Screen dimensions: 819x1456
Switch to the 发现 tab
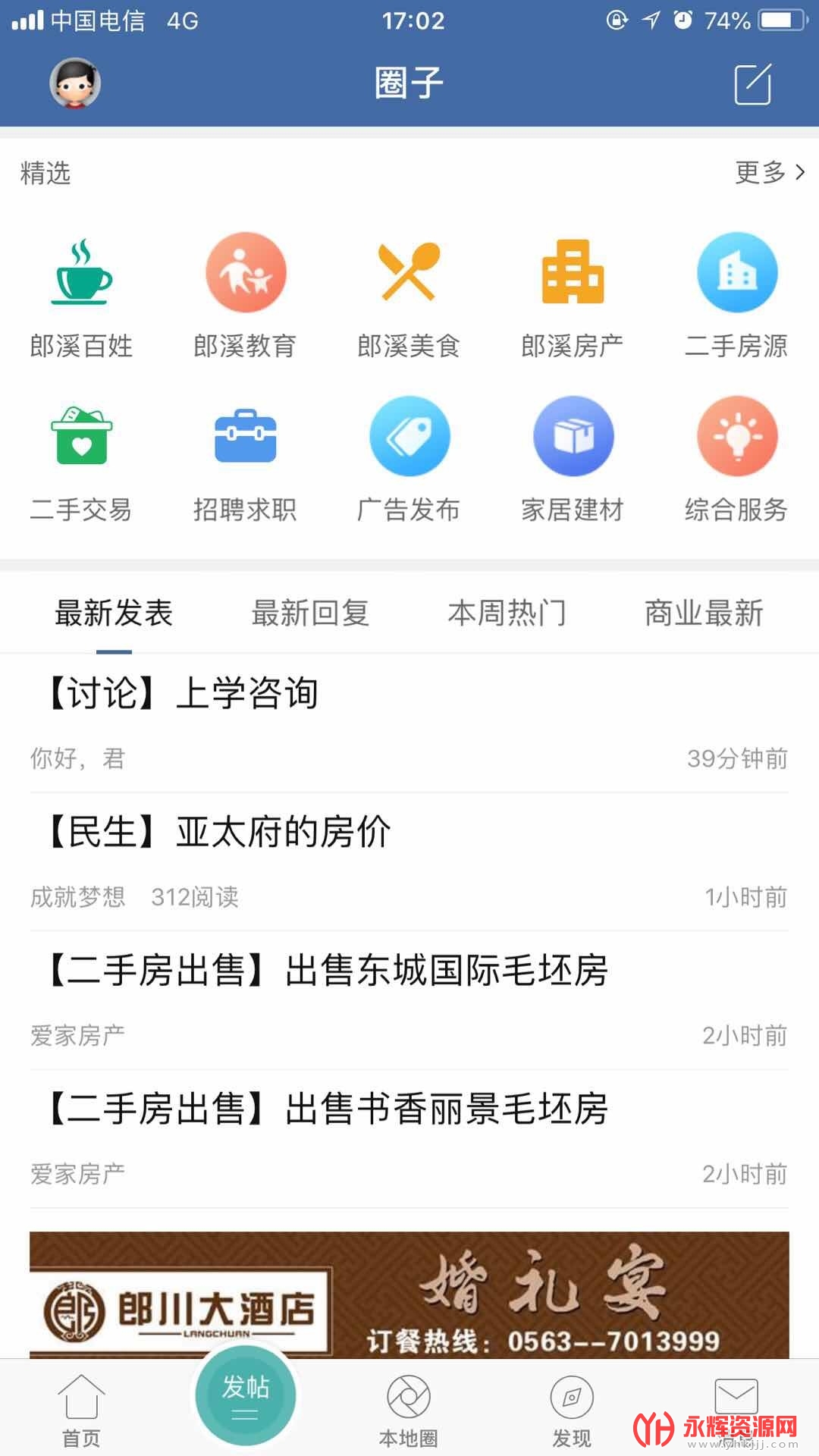pyautogui.click(x=572, y=1409)
